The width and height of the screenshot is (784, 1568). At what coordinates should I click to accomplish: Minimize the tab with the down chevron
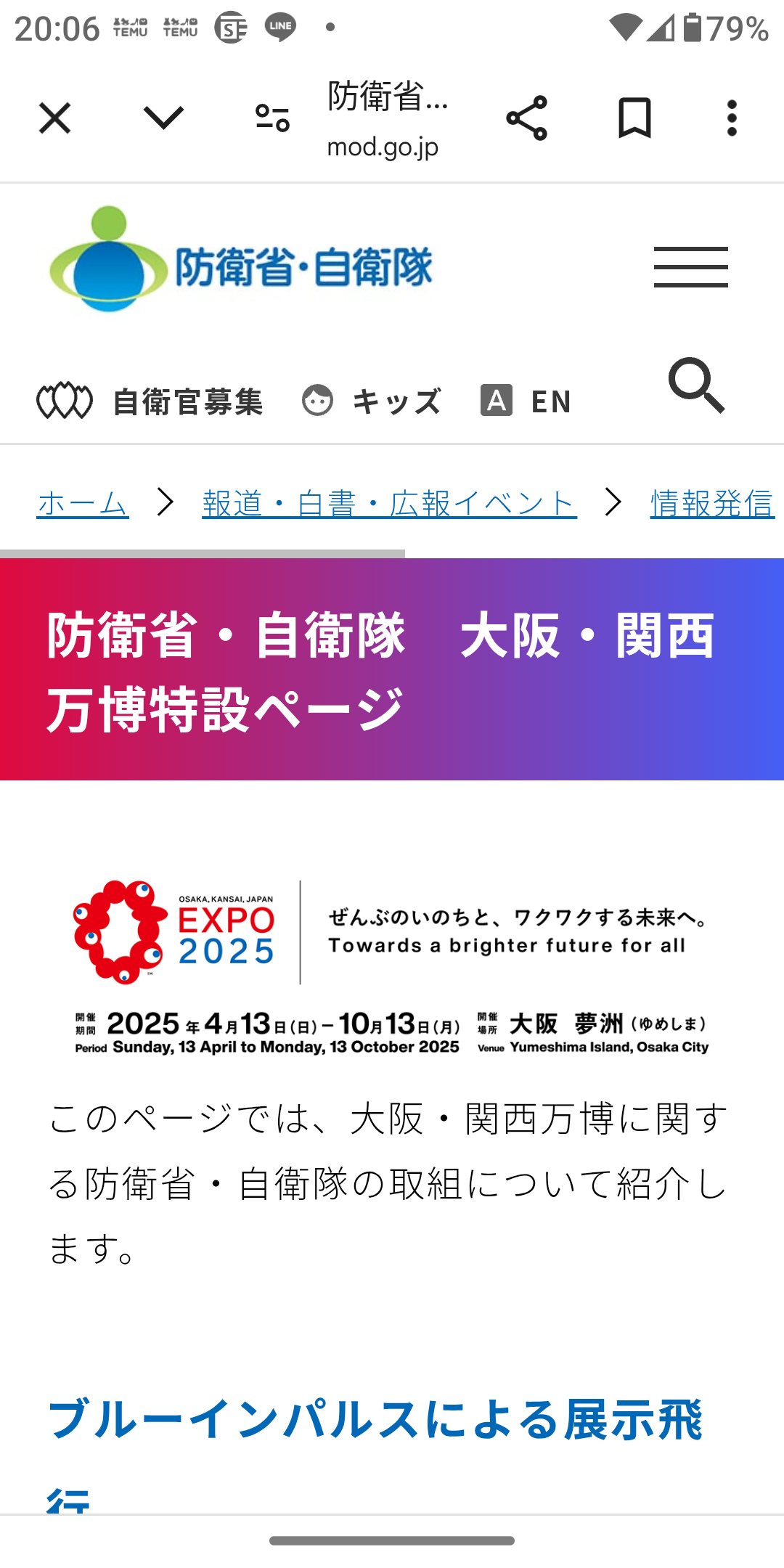(163, 118)
